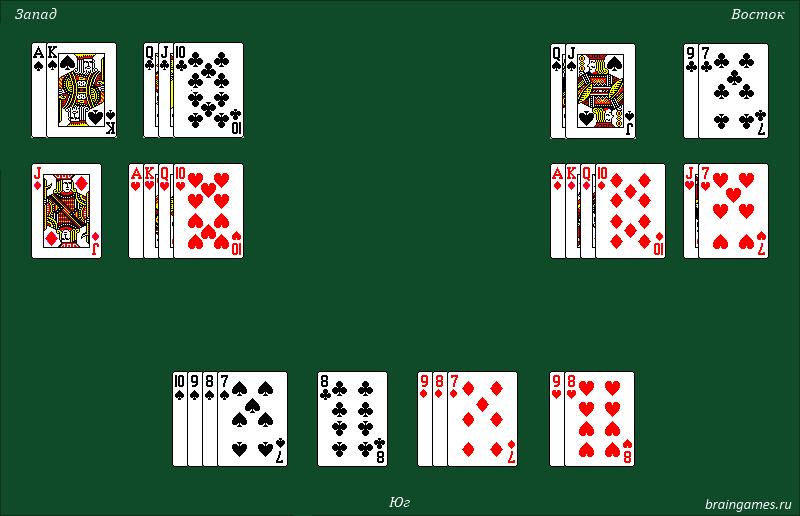Tap West's king of spades
Image resolution: width=800 pixels, height=516 pixels.
coord(82,90)
